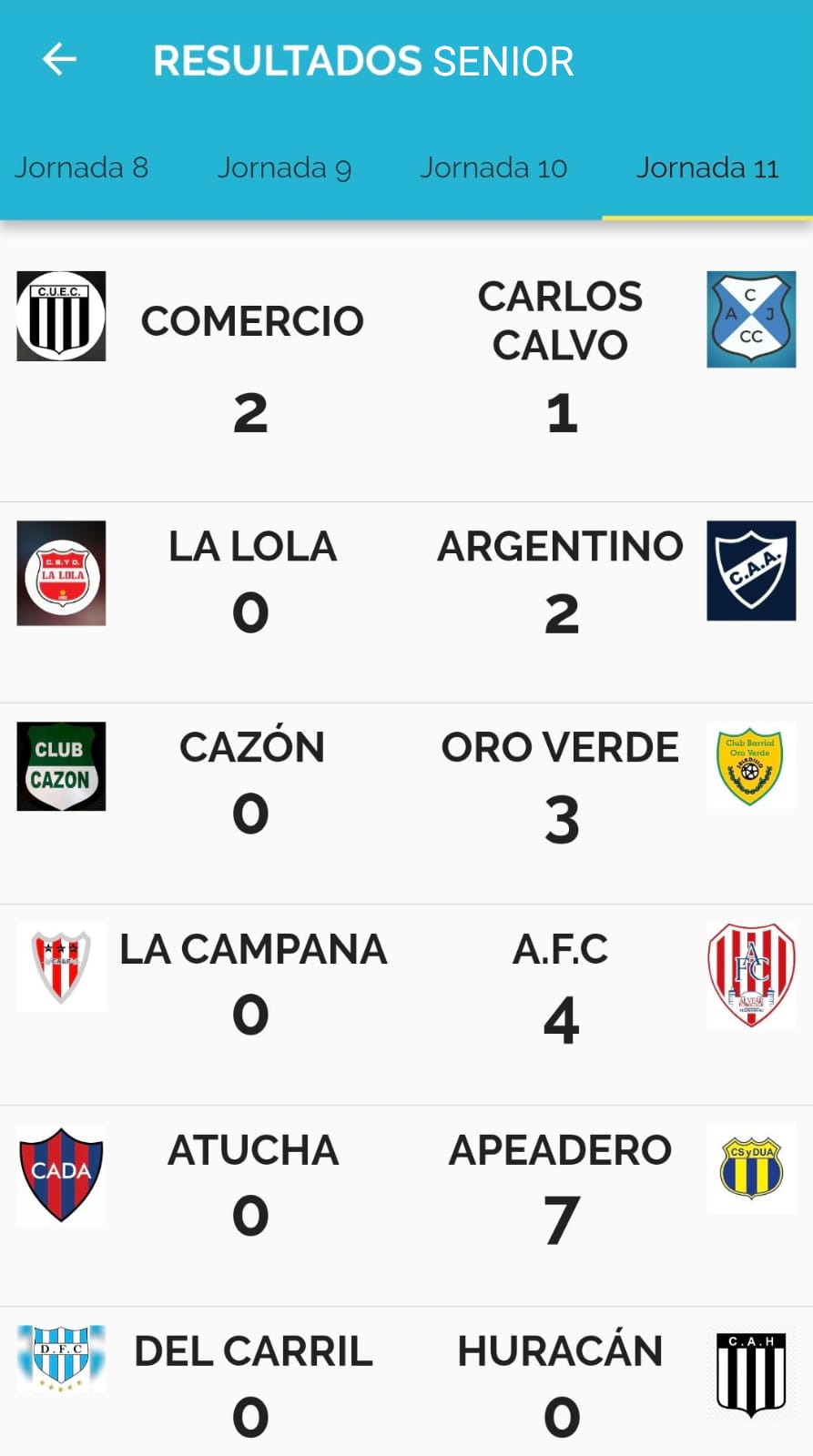Screen dimensions: 813x1456
Task: Switch to the Jornada 8 tab
Action: [81, 168]
